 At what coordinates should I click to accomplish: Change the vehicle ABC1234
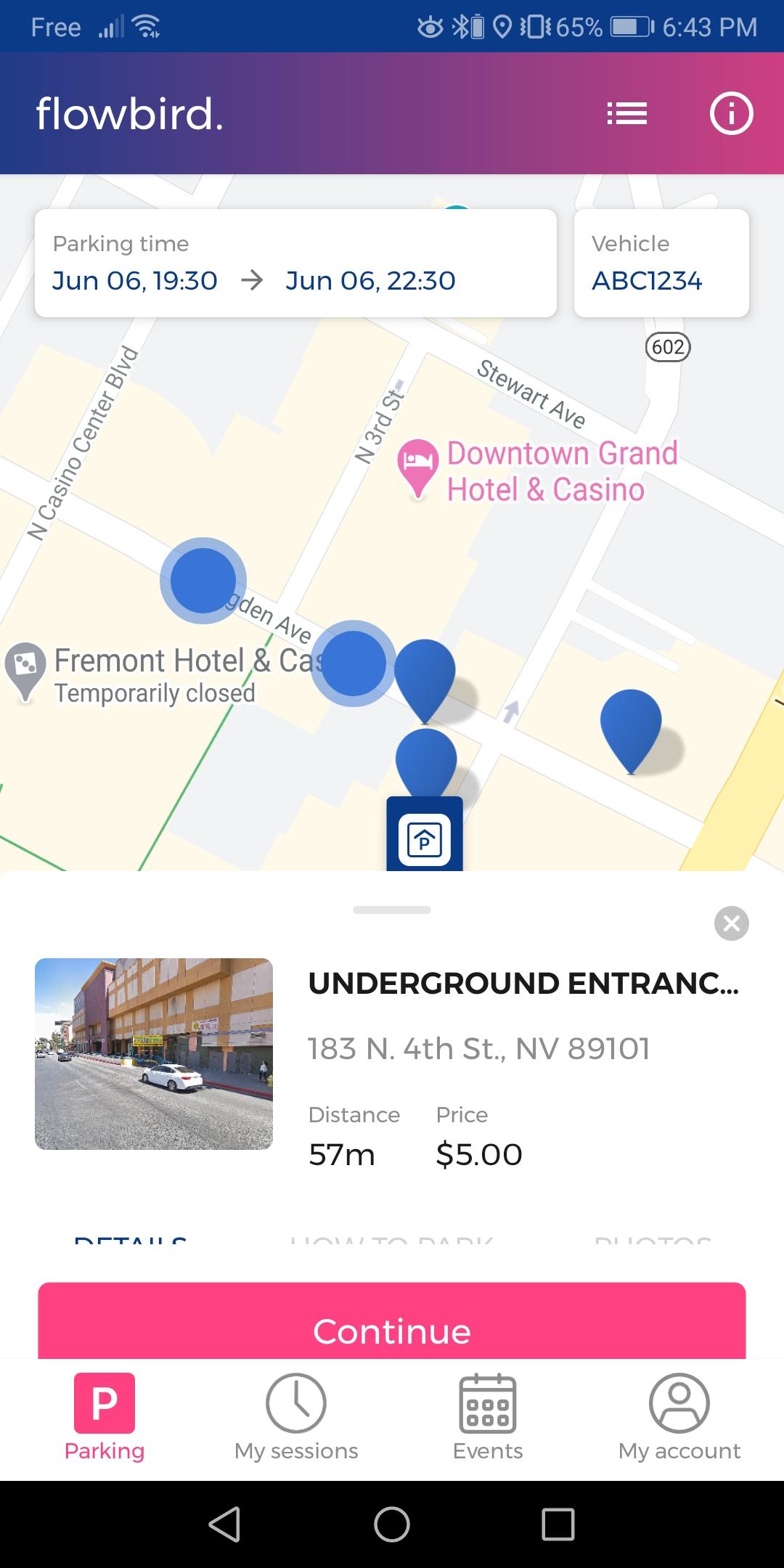661,263
